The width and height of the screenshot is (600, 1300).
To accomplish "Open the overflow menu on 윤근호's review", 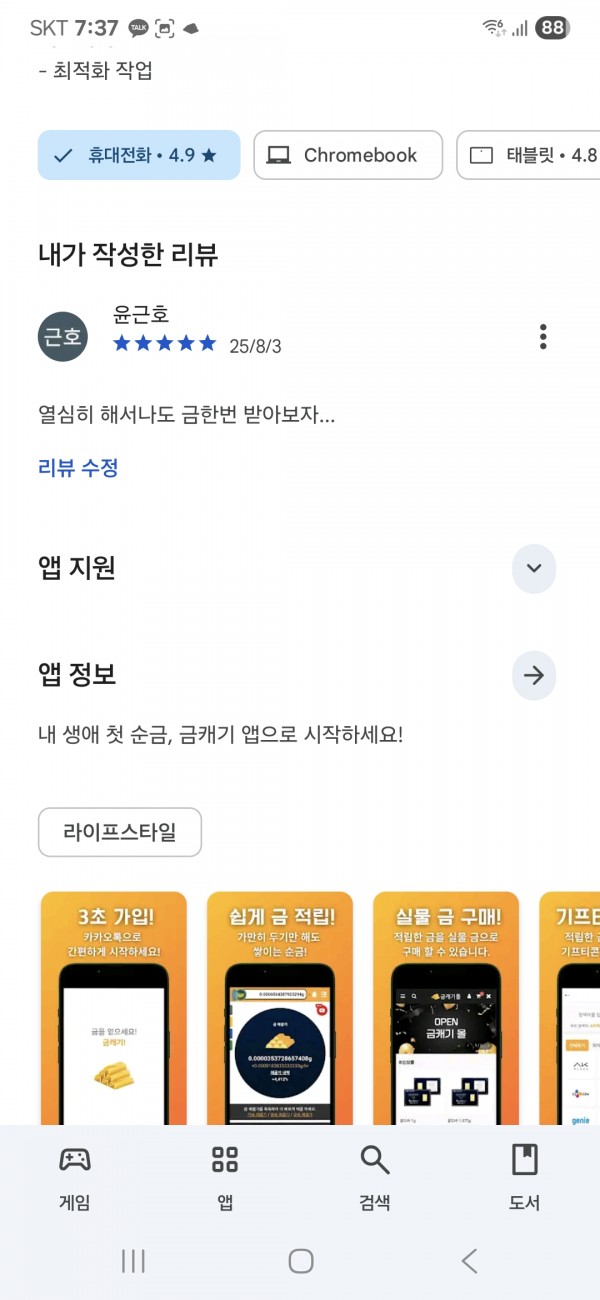I will coord(543,337).
